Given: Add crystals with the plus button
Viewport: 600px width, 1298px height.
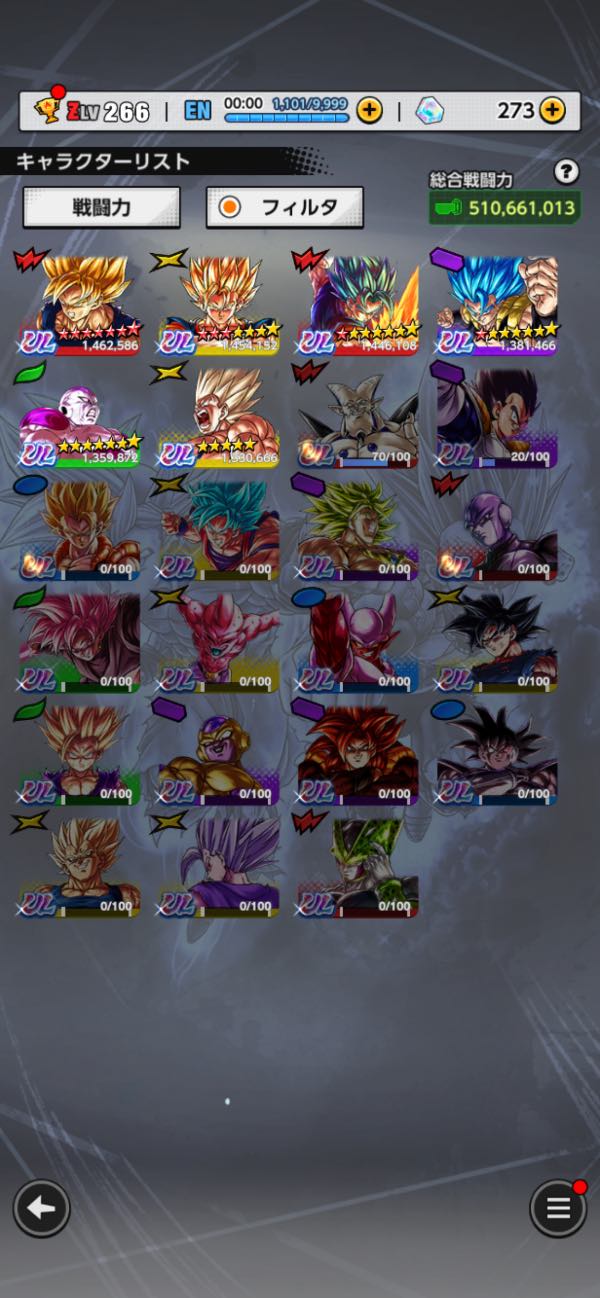Looking at the screenshot, I should pos(553,110).
